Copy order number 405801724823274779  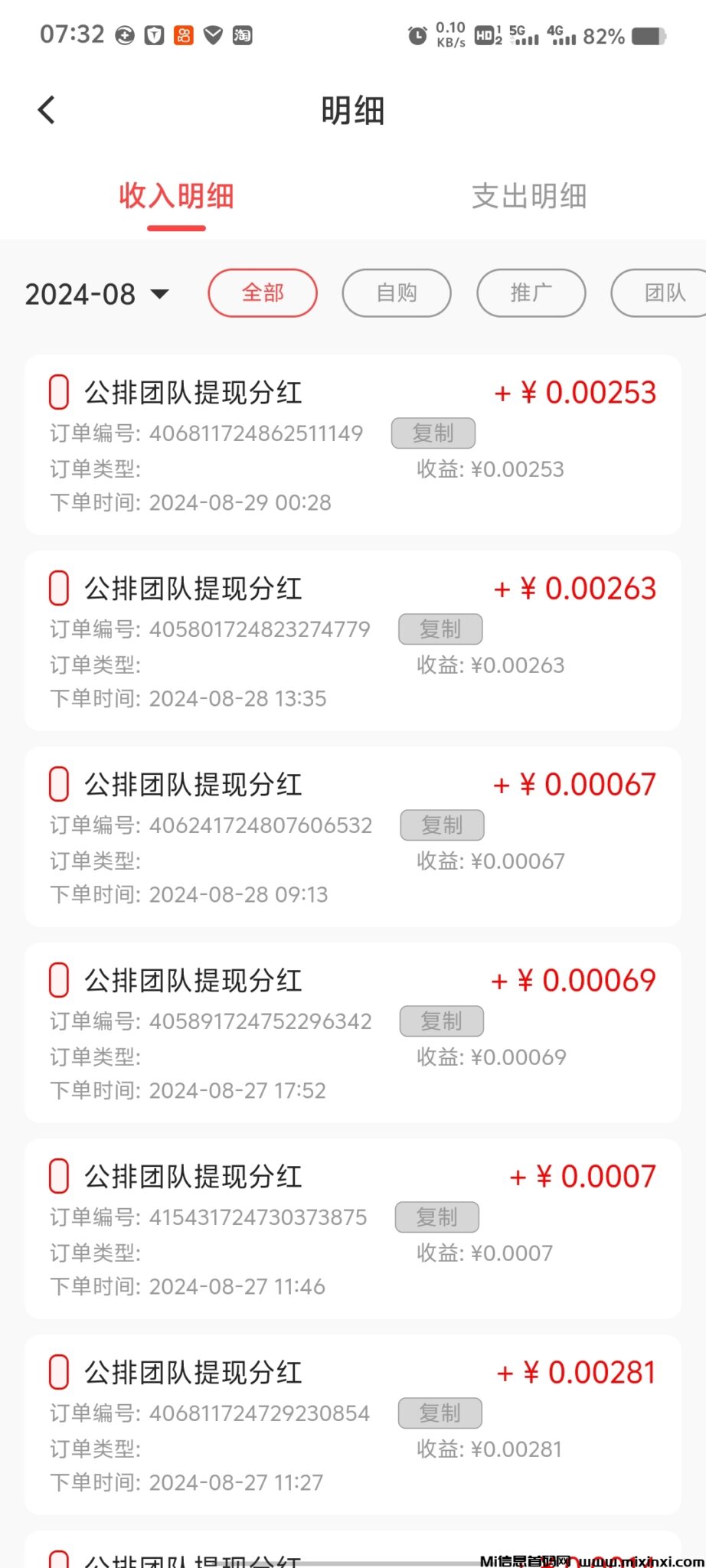(440, 629)
